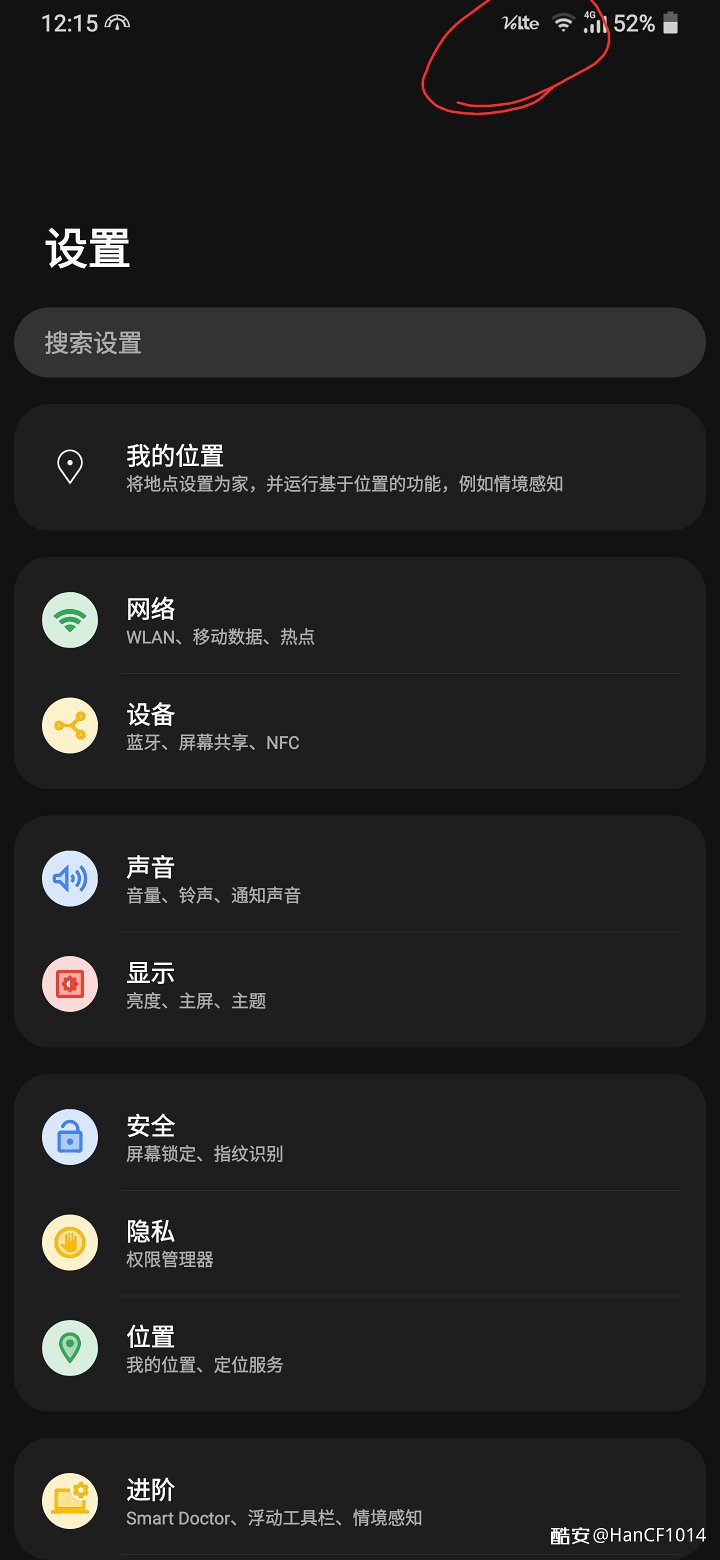The image size is (720, 1560).
Task: Open 位置 location services row
Action: [x=360, y=1349]
